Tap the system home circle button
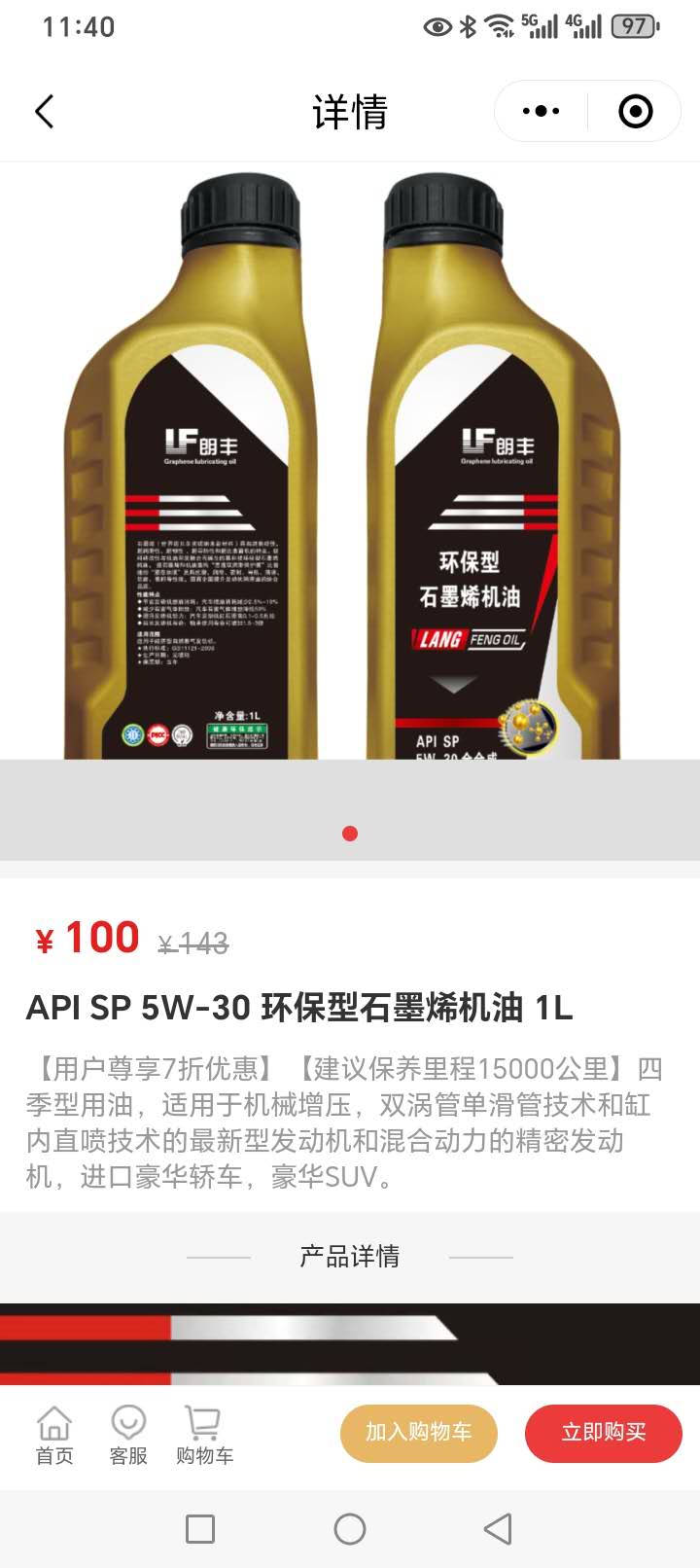The image size is (700, 1568). click(350, 1529)
